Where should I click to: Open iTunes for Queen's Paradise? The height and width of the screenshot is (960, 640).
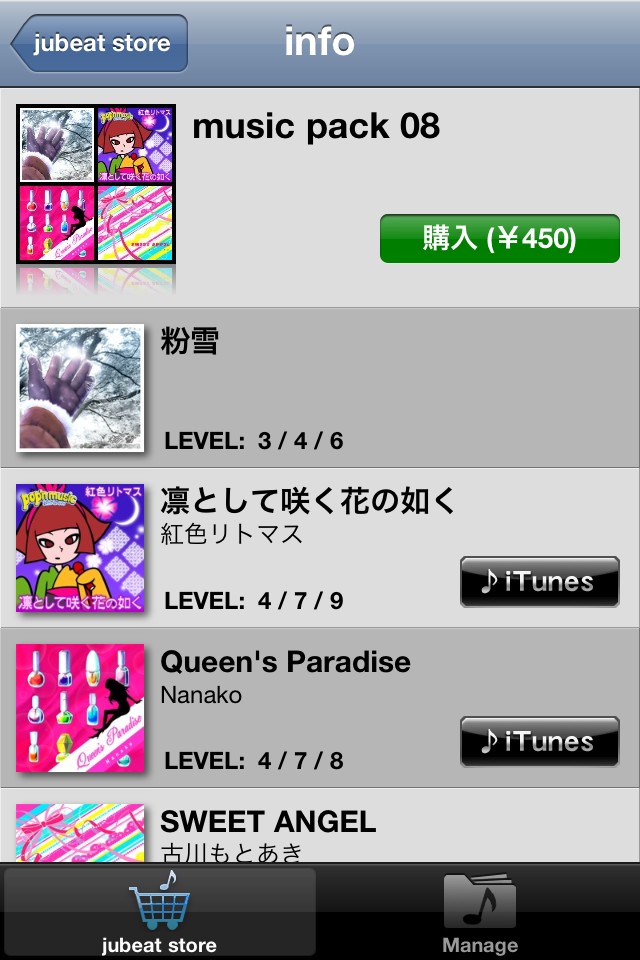(539, 742)
